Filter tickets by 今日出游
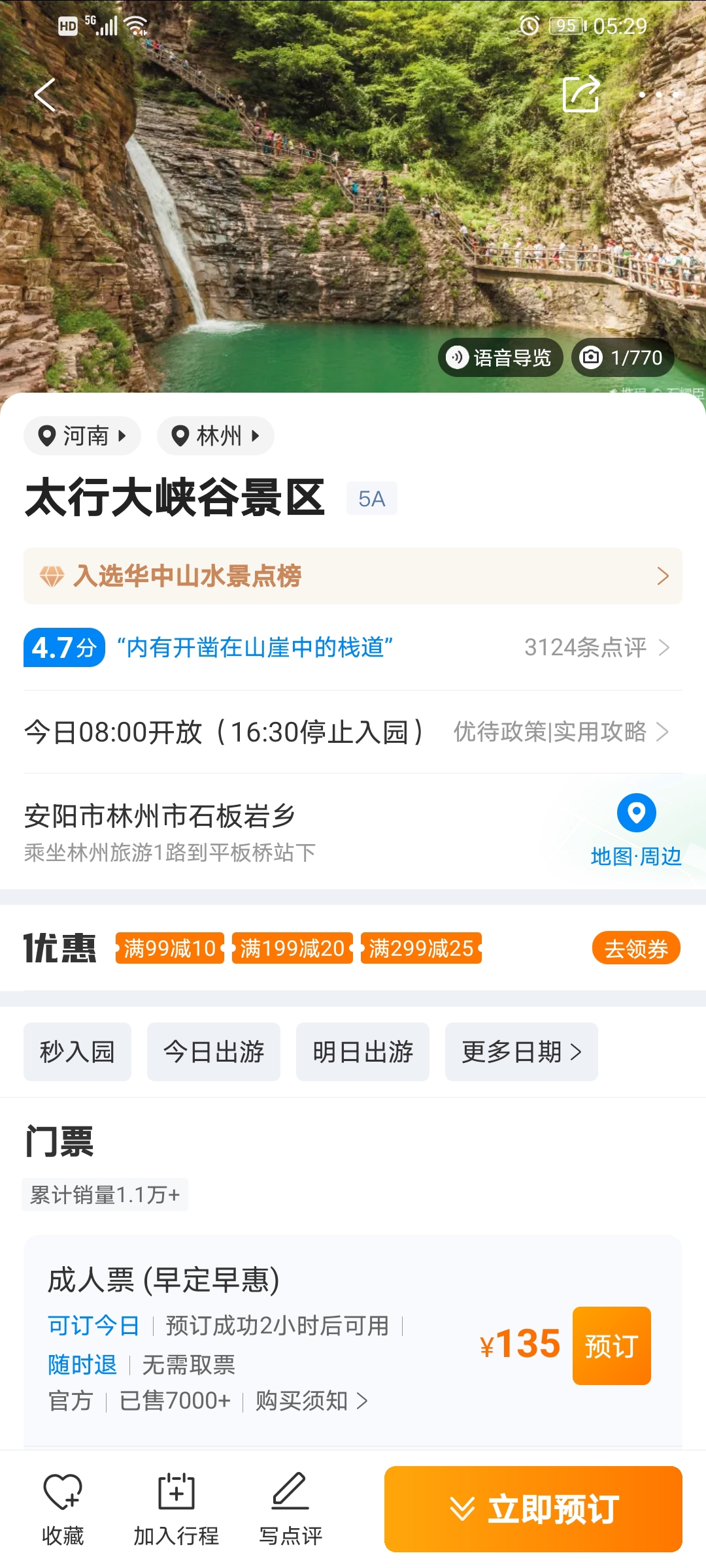The width and height of the screenshot is (706, 1568). (x=214, y=1052)
